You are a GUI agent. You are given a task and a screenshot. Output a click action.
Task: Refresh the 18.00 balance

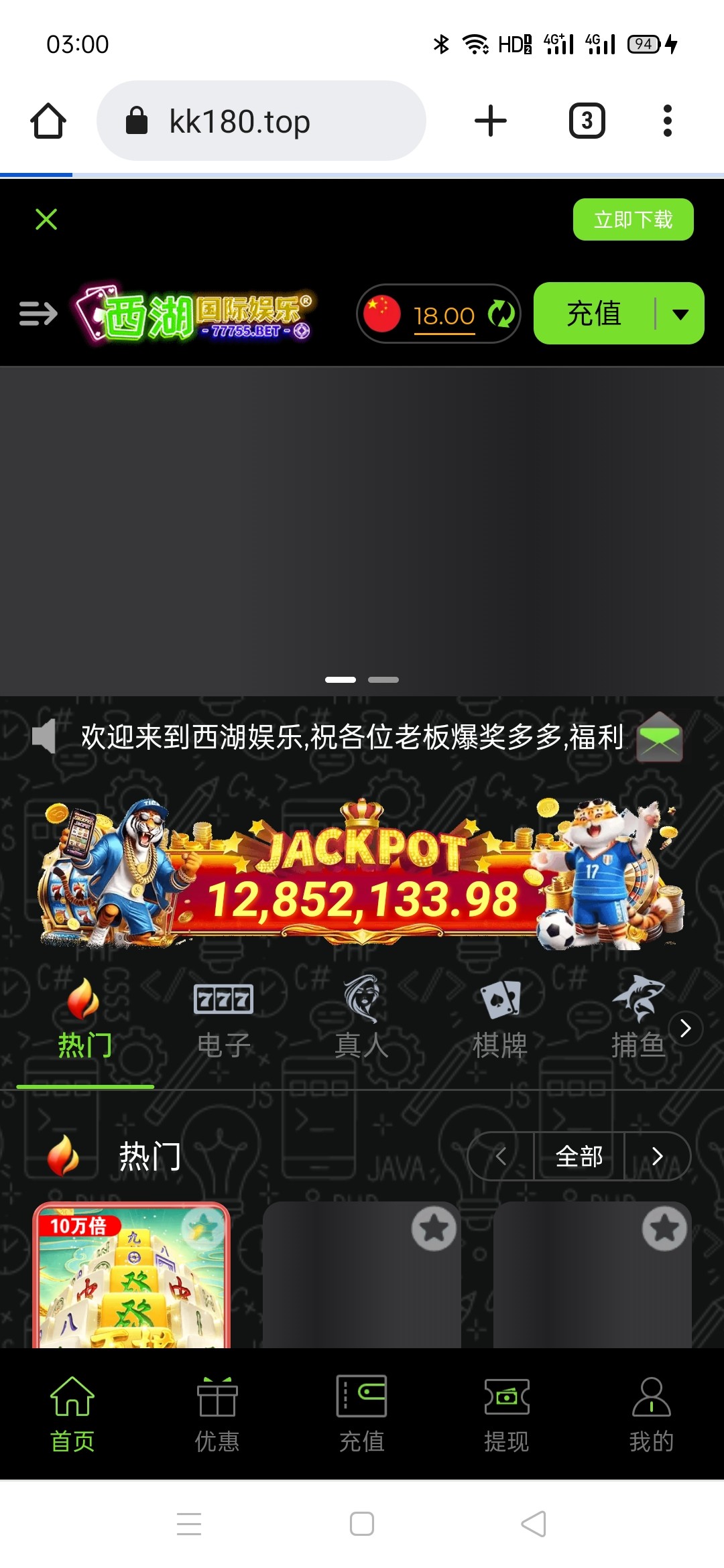501,314
